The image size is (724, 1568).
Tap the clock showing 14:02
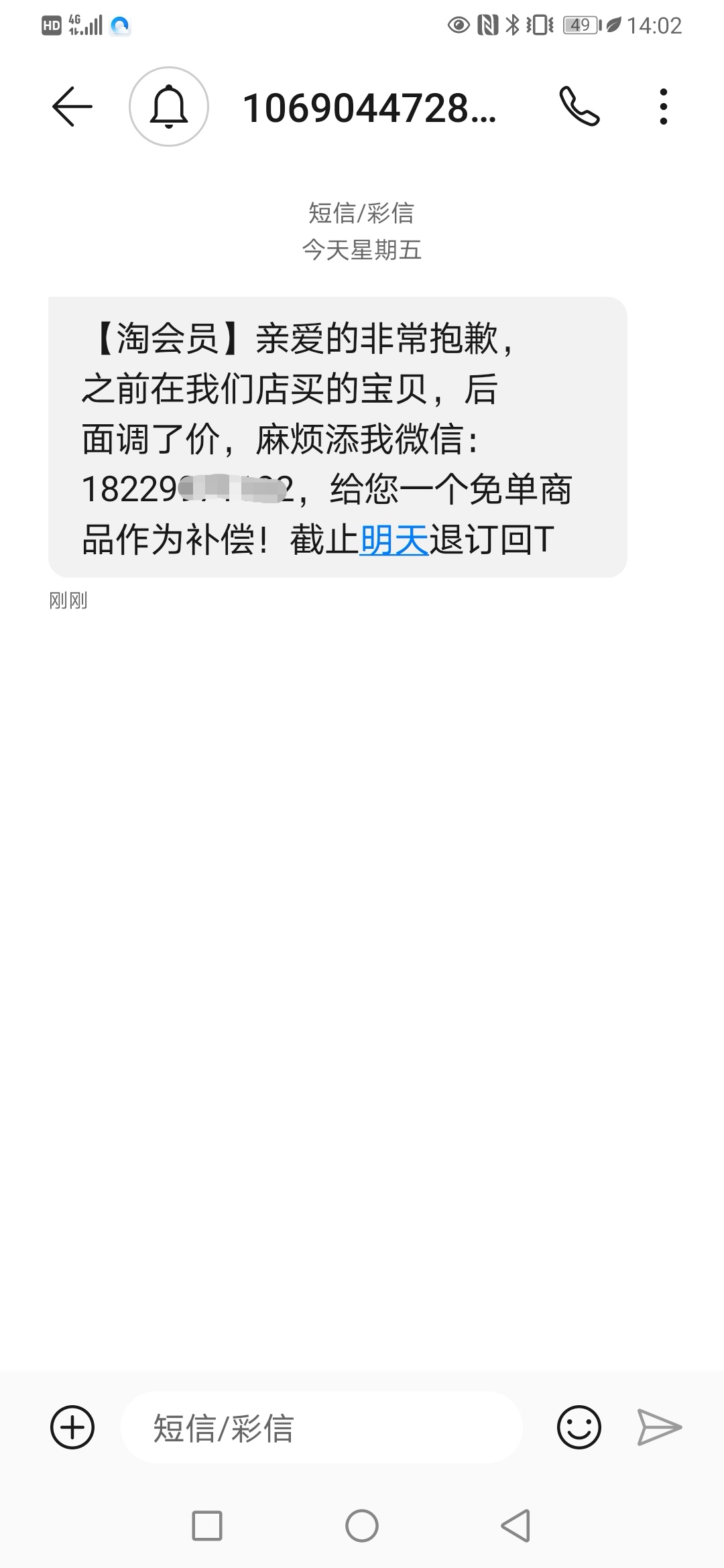tap(656, 25)
